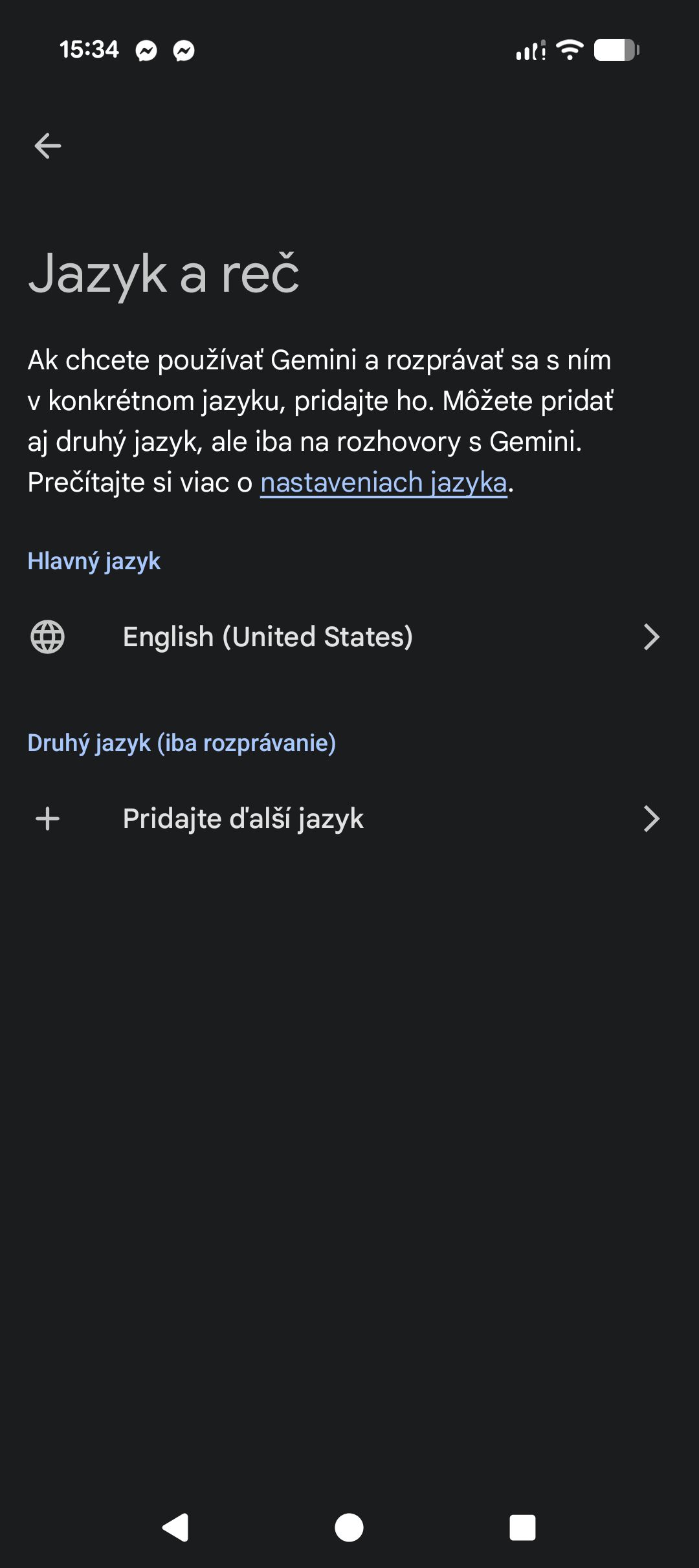Open the recent apps overview
699x1568 pixels.
pos(522,1528)
